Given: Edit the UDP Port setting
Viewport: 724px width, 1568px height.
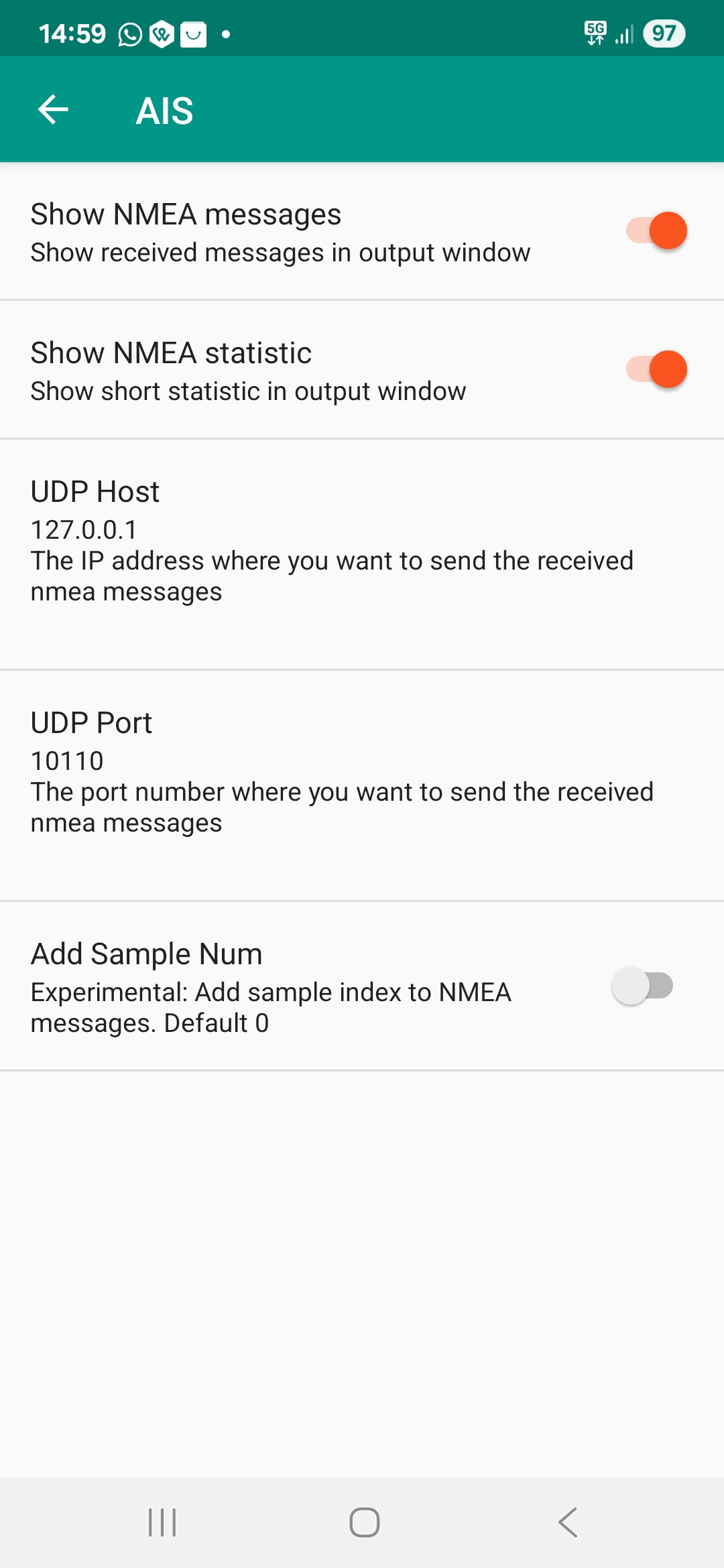Looking at the screenshot, I should 362,786.
